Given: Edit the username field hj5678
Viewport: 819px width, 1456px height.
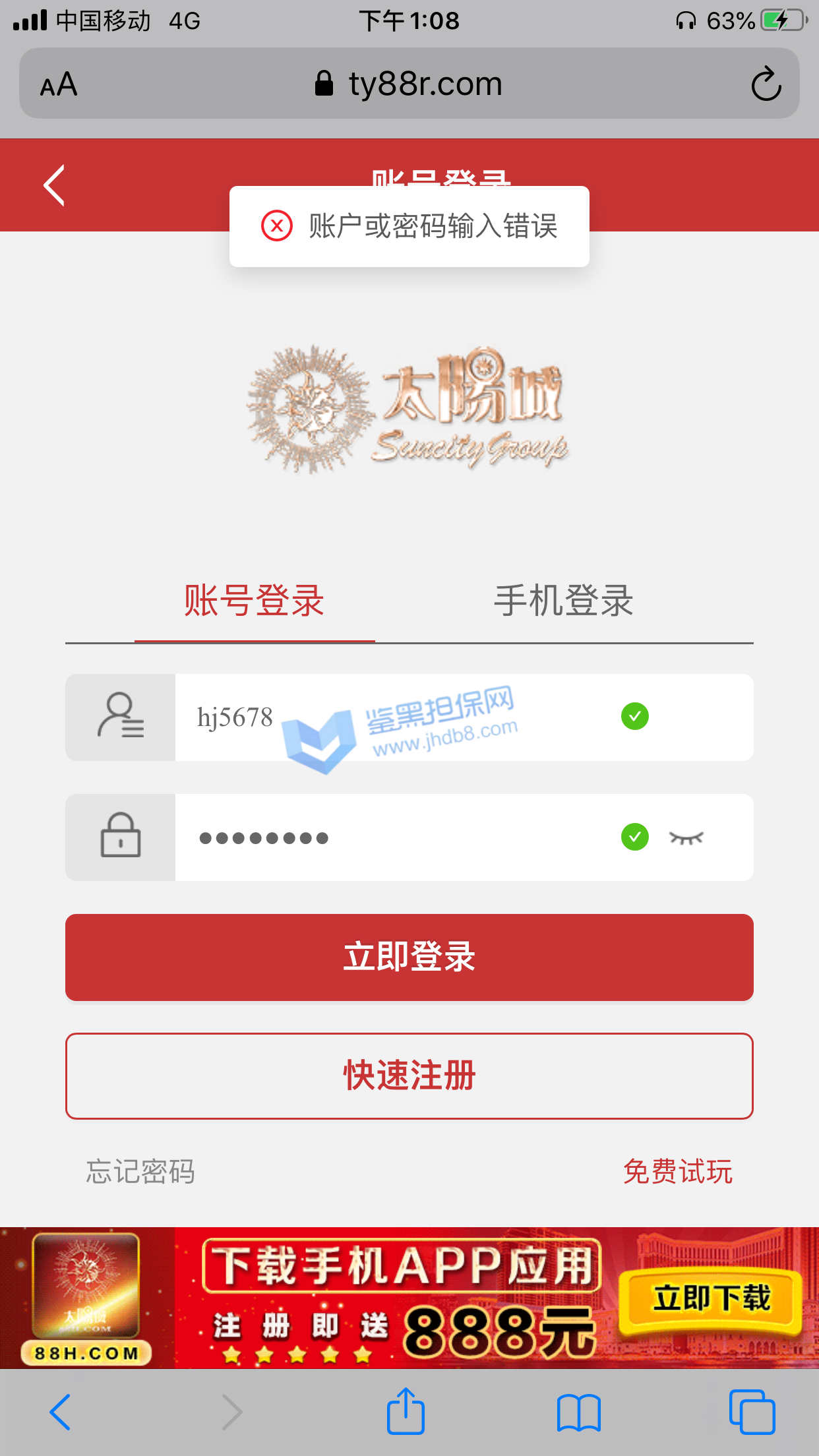Looking at the screenshot, I should (396, 717).
